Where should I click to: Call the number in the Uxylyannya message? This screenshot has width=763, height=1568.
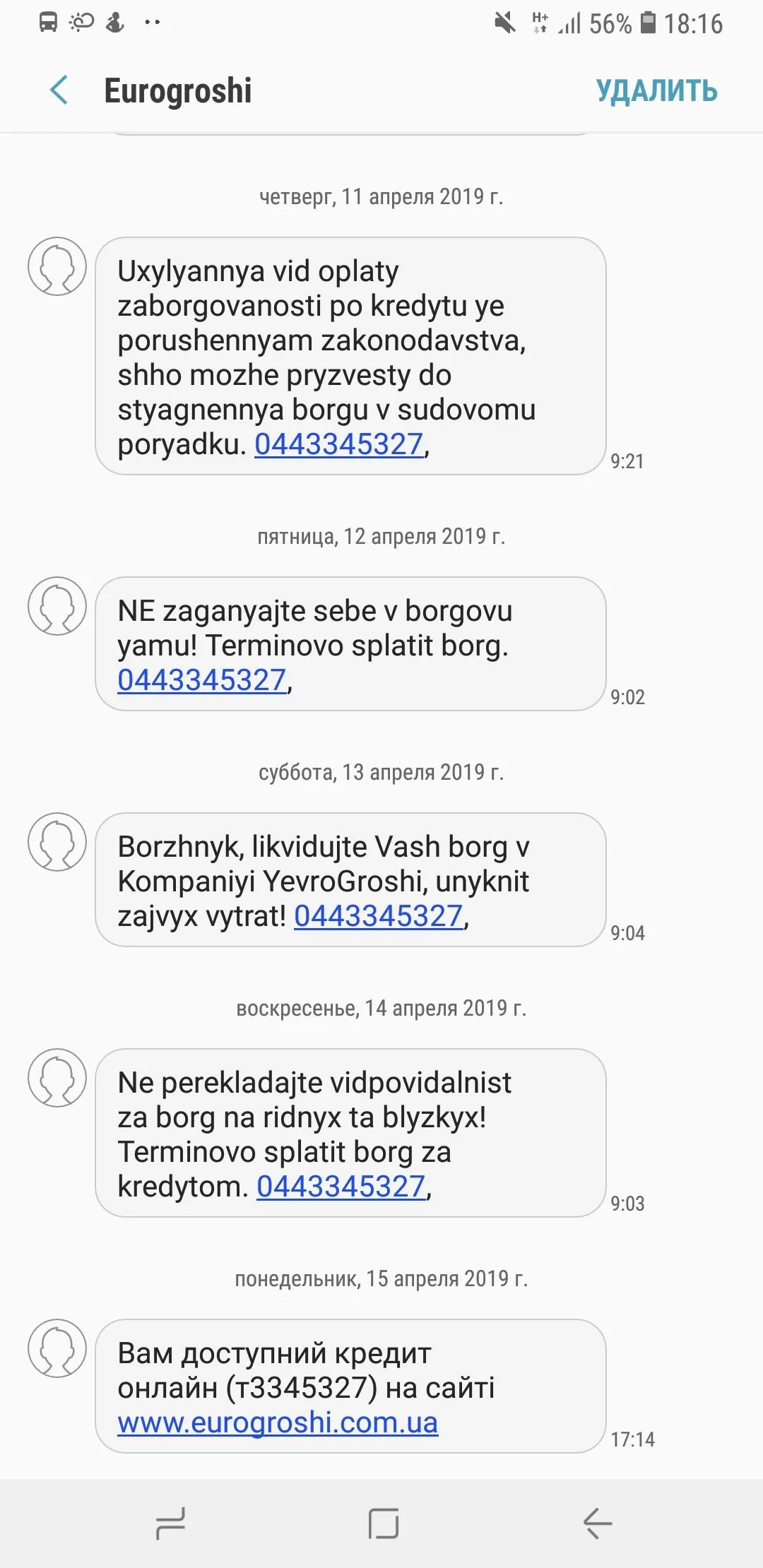pyautogui.click(x=339, y=444)
